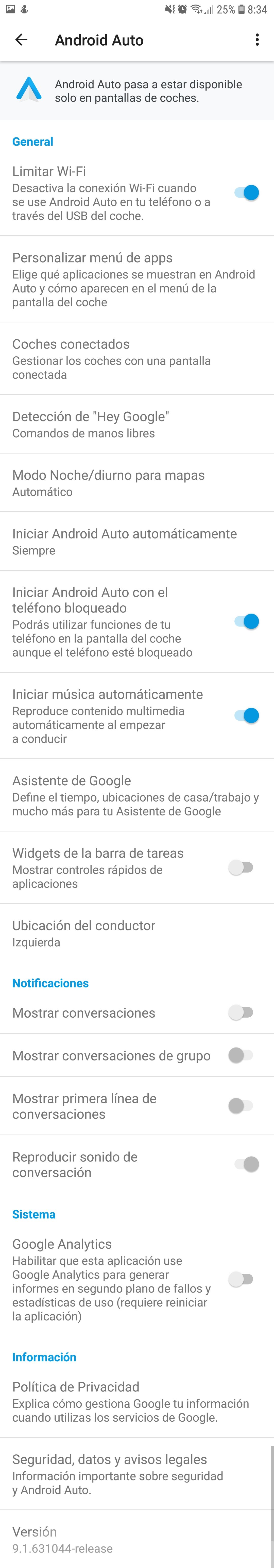Toggle Iniciar música automáticamente off
This screenshot has height=1568, width=274.
click(246, 715)
